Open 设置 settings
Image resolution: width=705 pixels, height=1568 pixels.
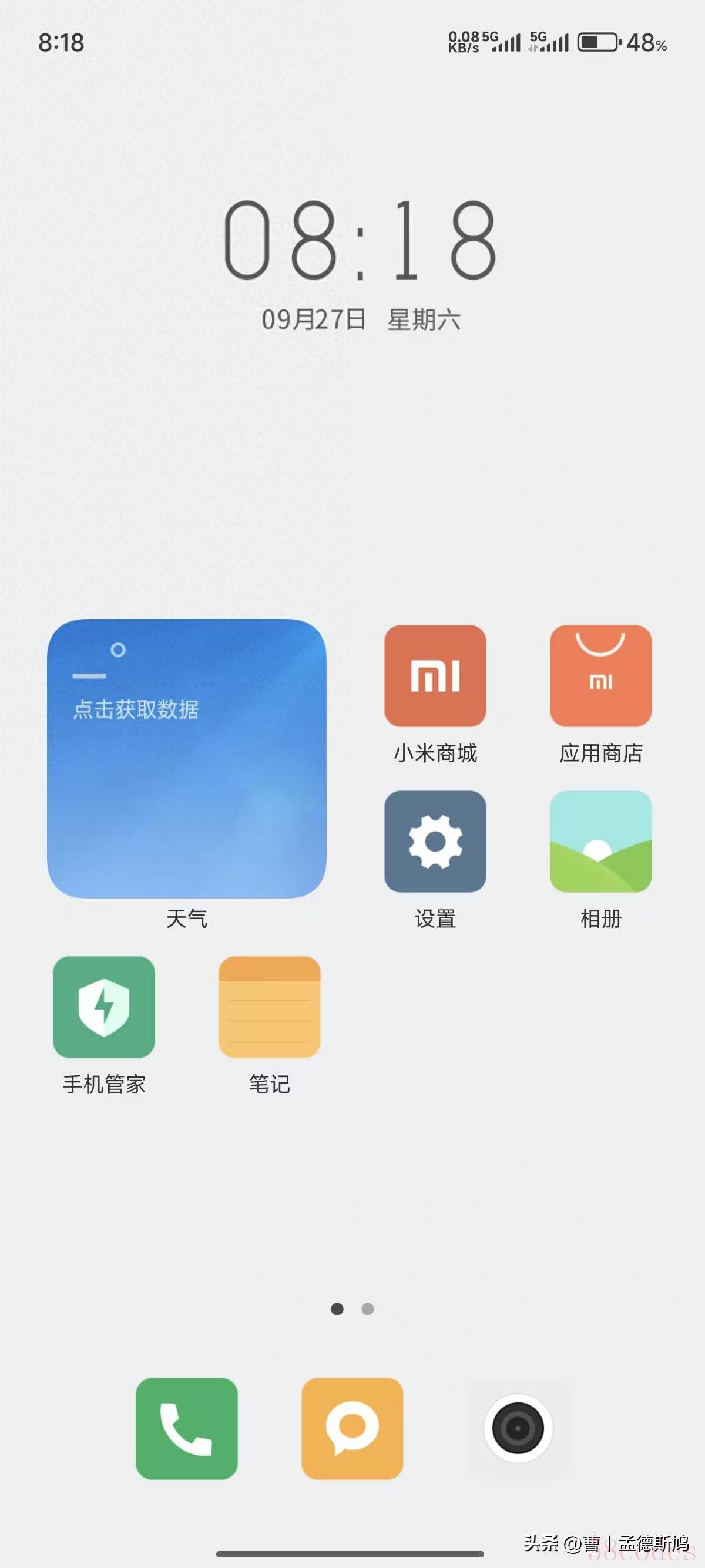click(x=435, y=841)
